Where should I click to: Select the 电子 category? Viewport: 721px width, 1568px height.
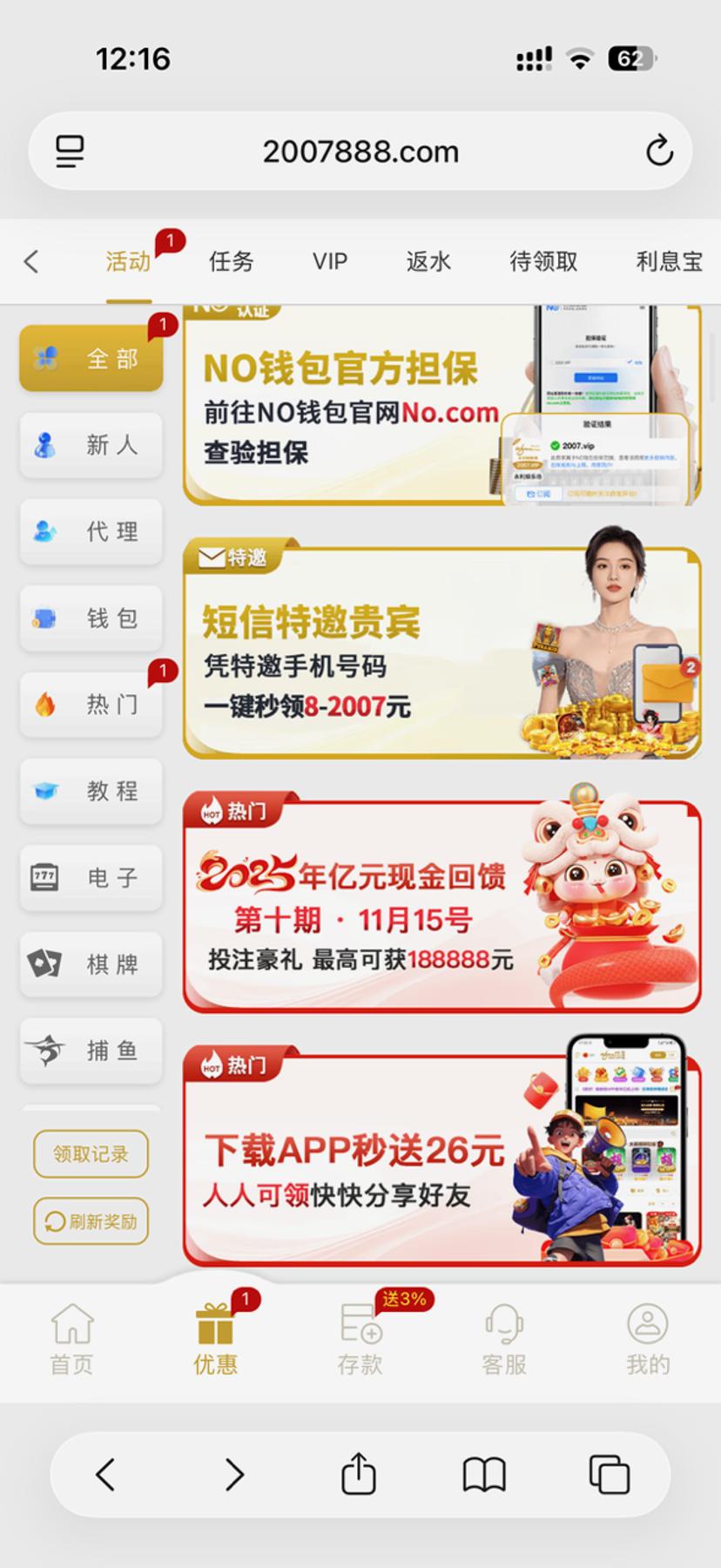coord(91,877)
